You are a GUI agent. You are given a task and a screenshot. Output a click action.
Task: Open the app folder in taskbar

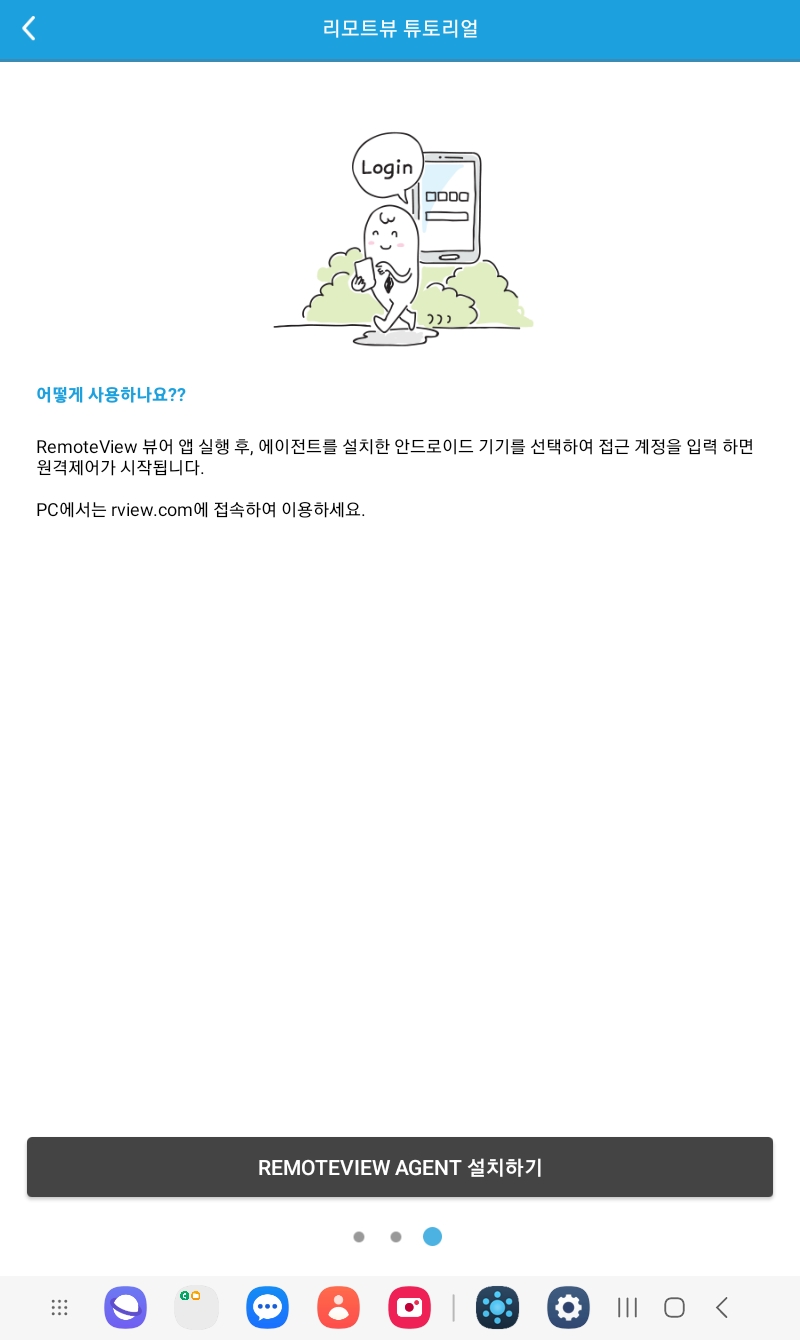(196, 1307)
